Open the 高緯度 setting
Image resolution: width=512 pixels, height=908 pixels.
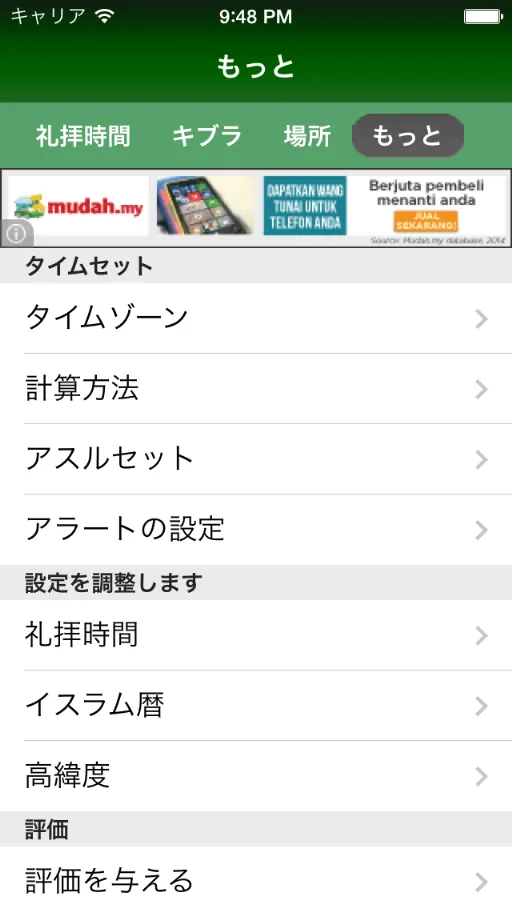(x=256, y=776)
